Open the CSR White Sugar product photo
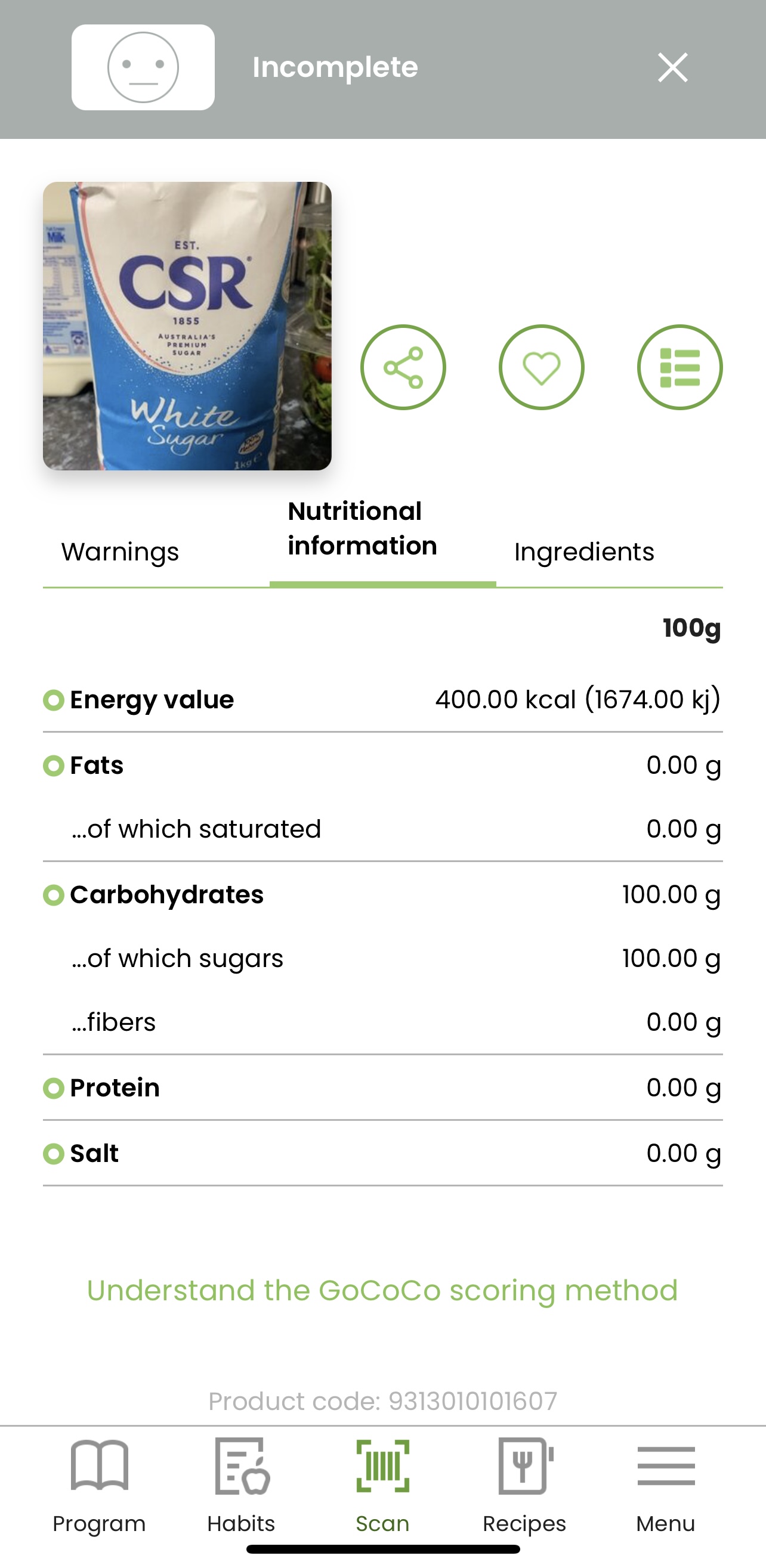766x1568 pixels. [187, 326]
